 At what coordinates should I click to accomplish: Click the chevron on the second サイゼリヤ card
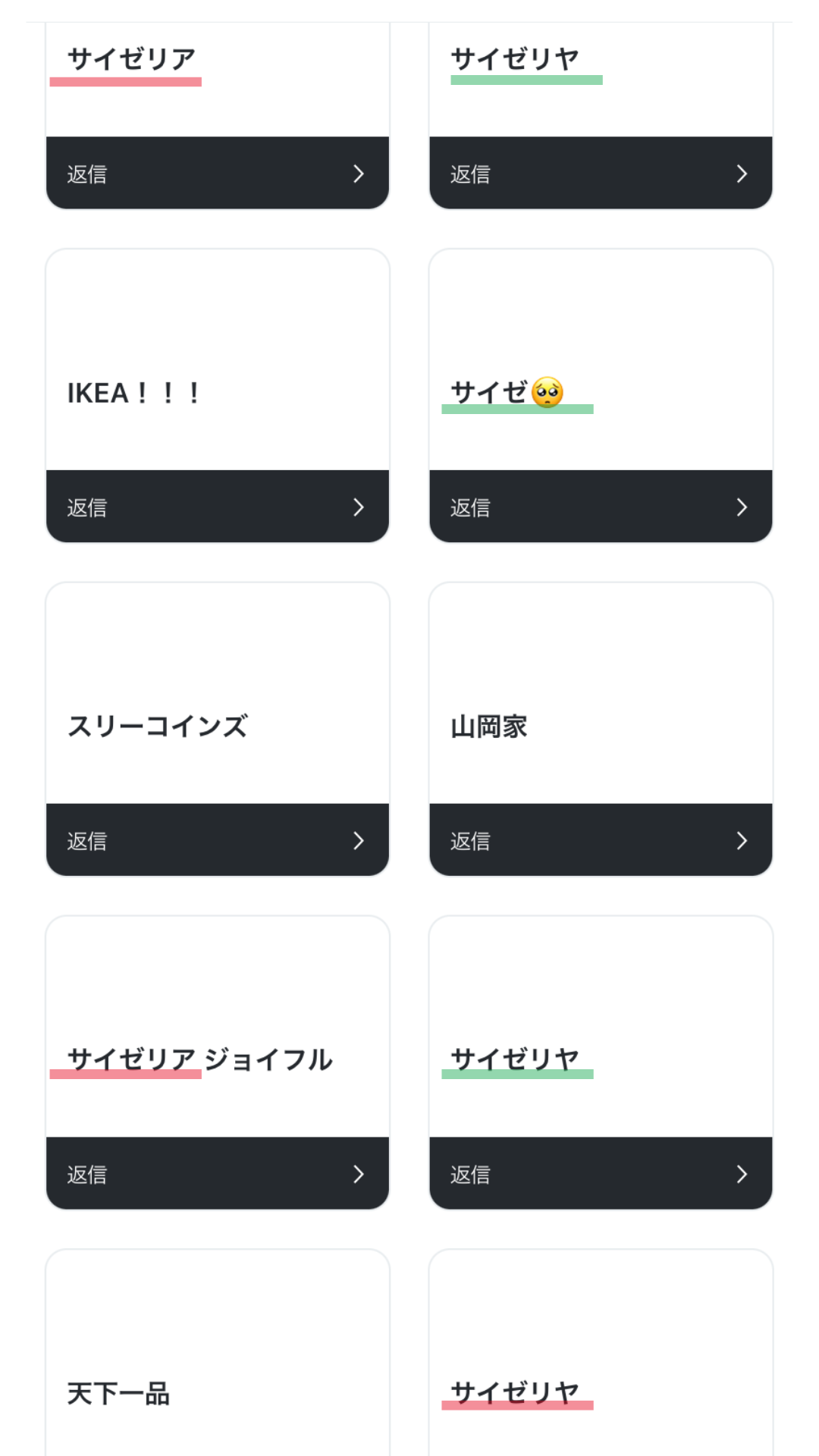pyautogui.click(x=742, y=1175)
